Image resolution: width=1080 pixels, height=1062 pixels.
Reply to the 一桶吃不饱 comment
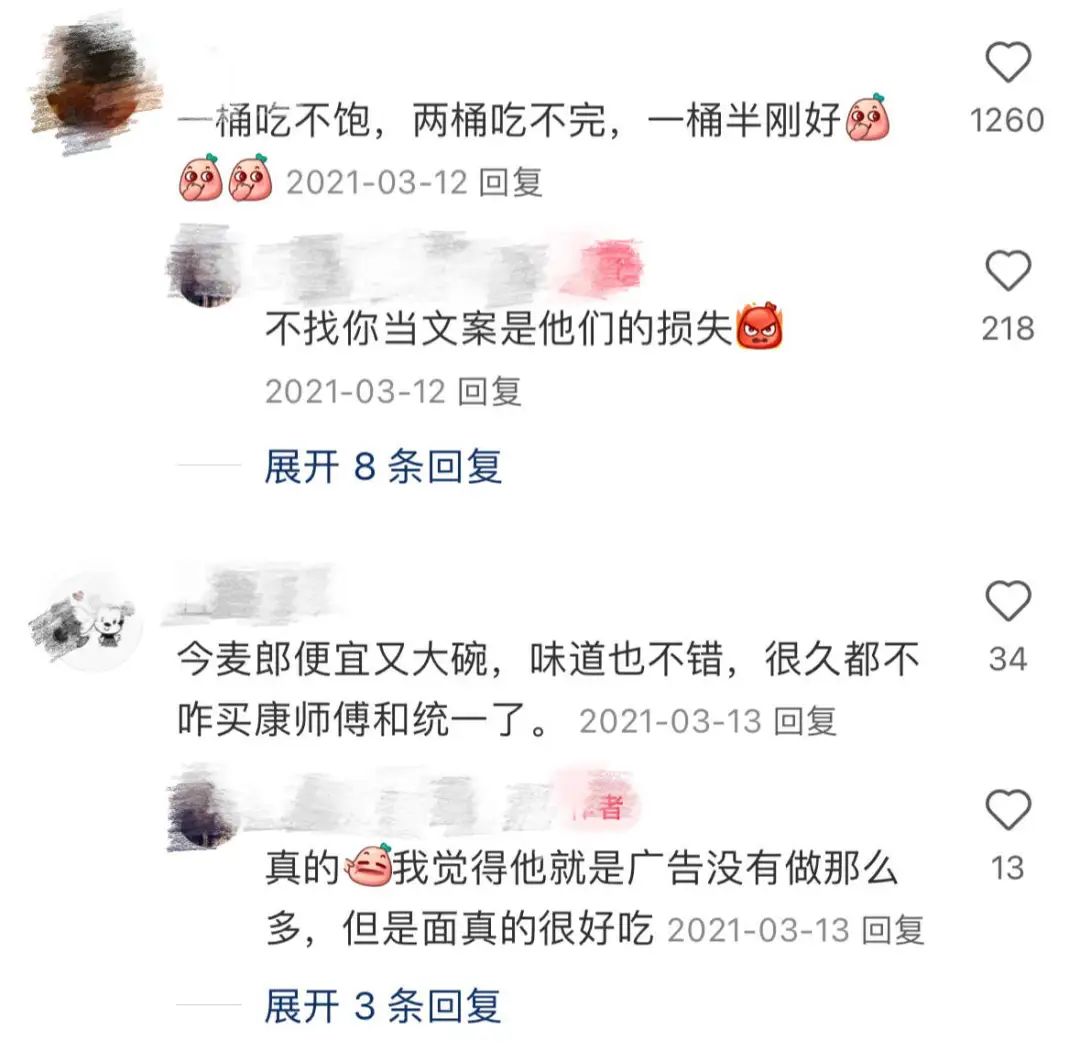coord(510,182)
